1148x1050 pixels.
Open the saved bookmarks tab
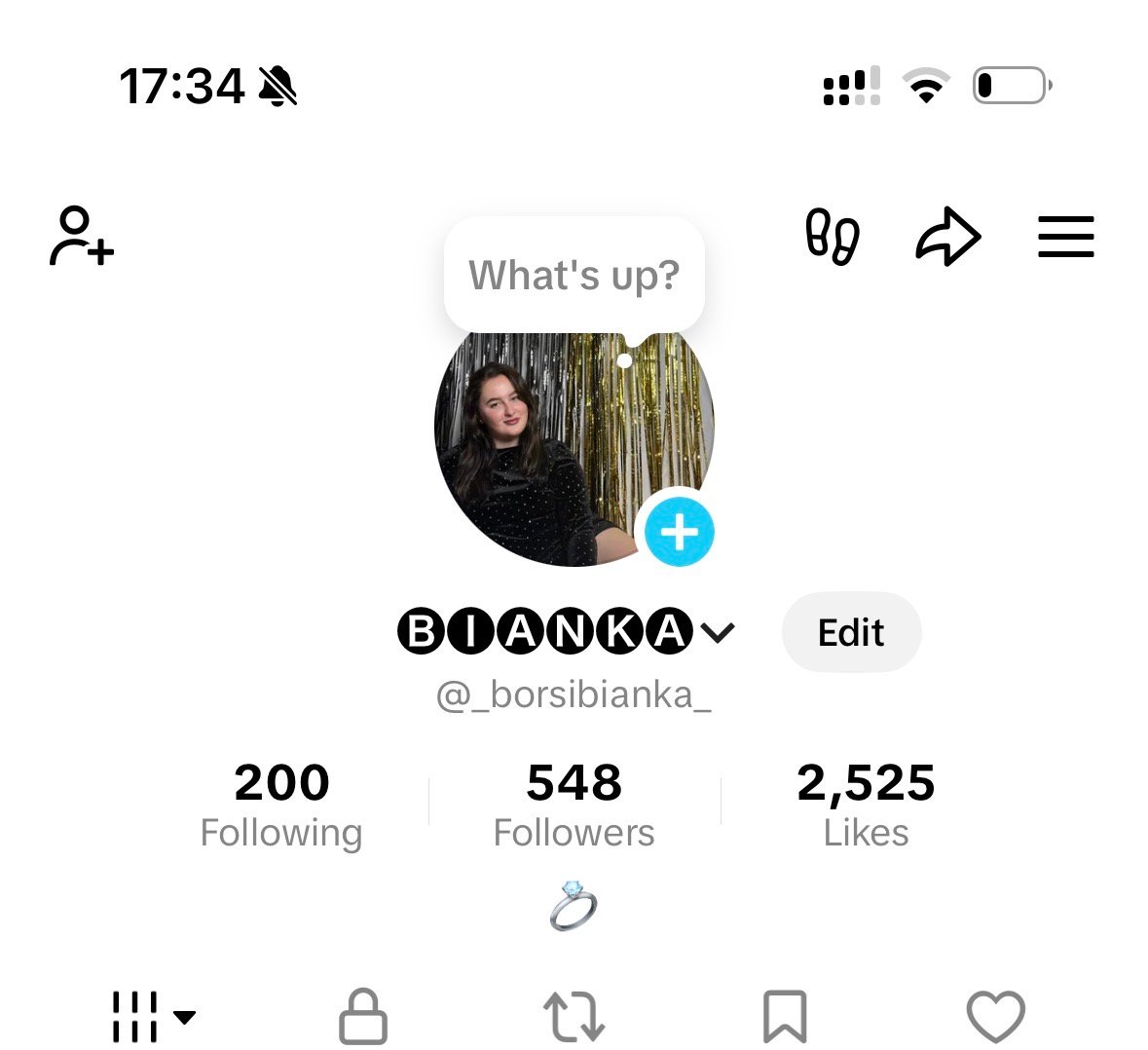[785, 1017]
